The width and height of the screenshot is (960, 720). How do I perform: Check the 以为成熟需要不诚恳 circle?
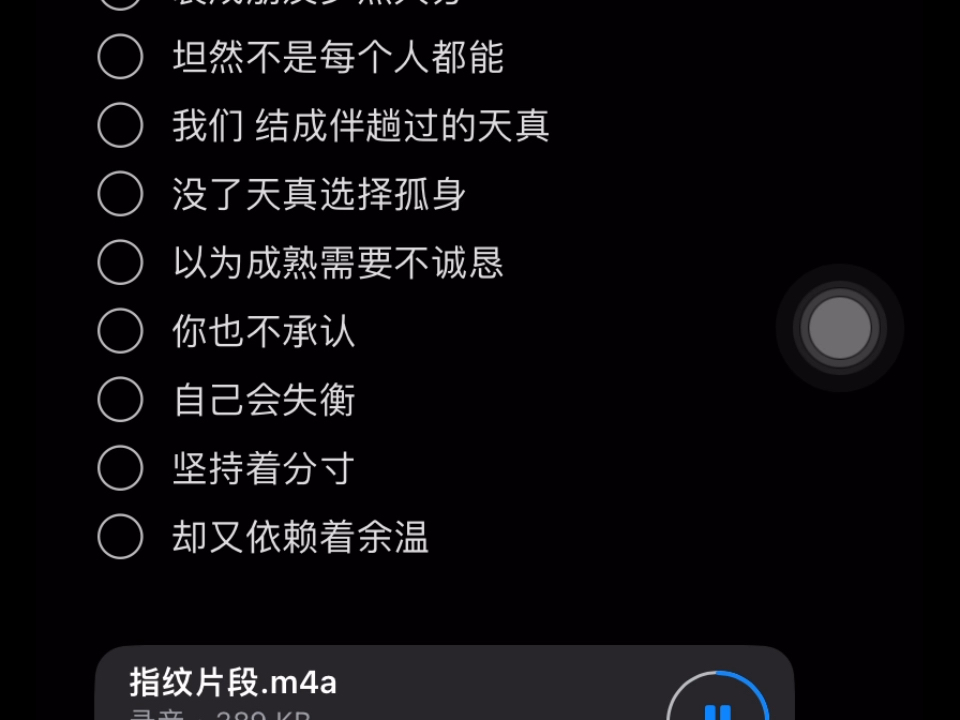(120, 262)
